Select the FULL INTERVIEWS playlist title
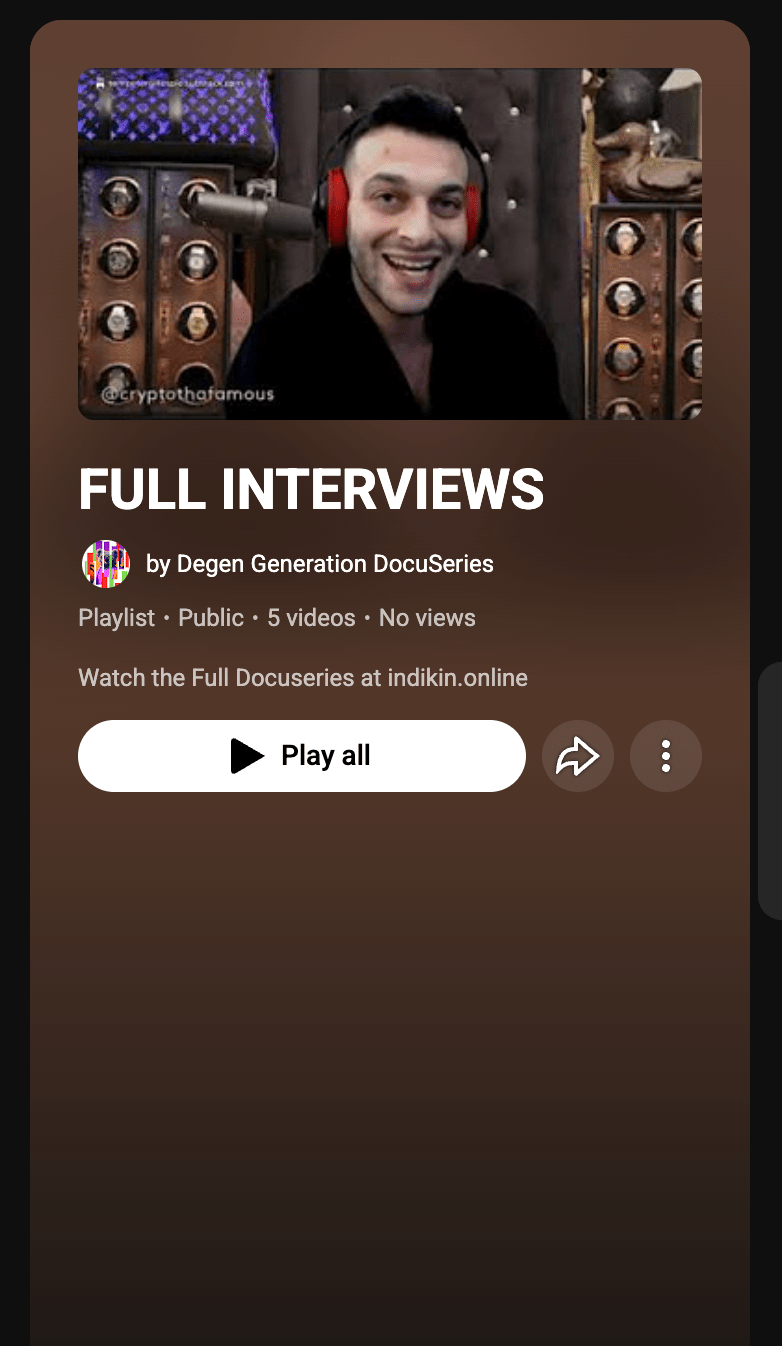The height and width of the screenshot is (1346, 782). click(311, 490)
